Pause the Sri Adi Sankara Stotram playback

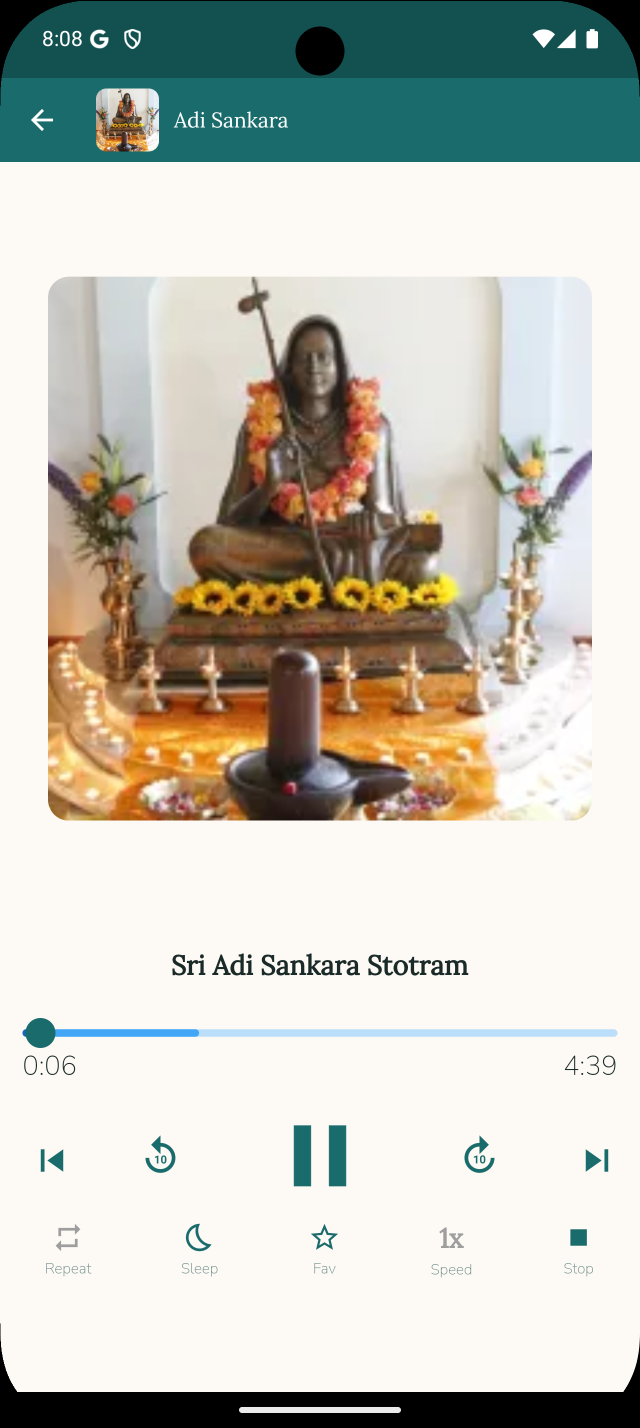[320, 1156]
